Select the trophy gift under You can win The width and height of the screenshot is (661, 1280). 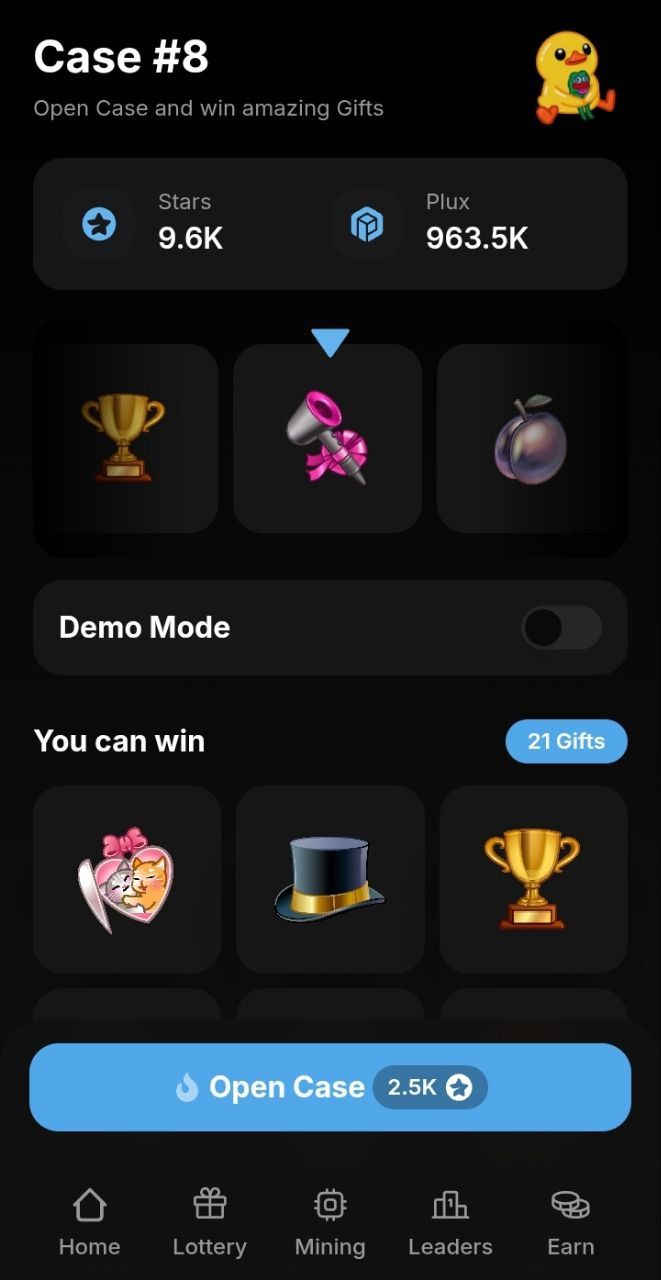[x=533, y=879]
